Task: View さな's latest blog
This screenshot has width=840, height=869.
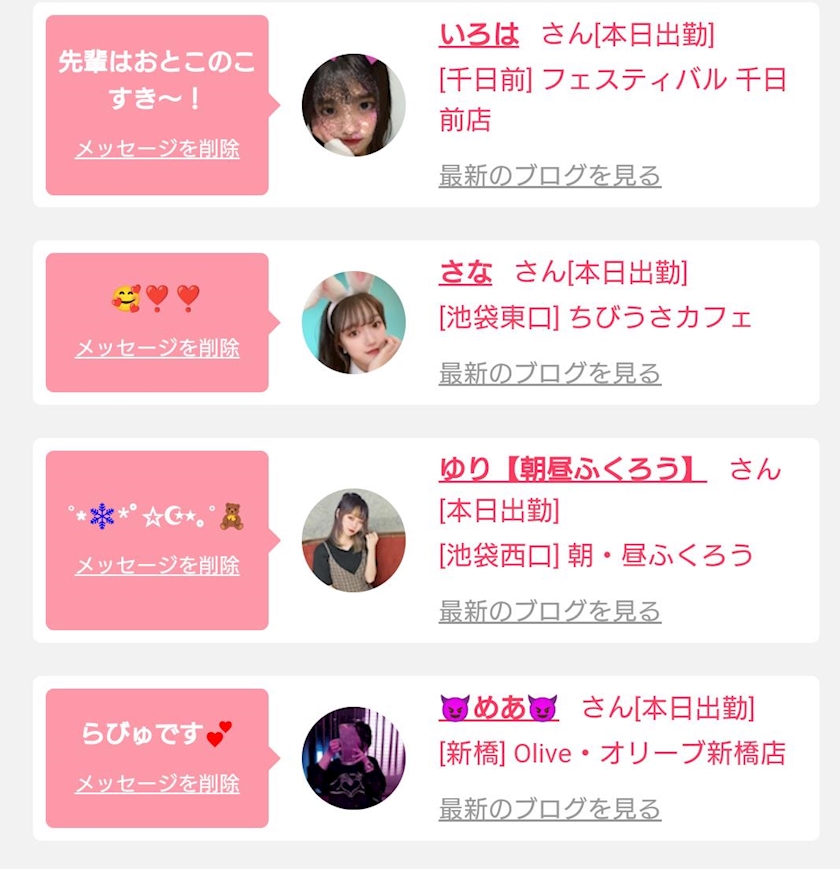Action: [550, 374]
